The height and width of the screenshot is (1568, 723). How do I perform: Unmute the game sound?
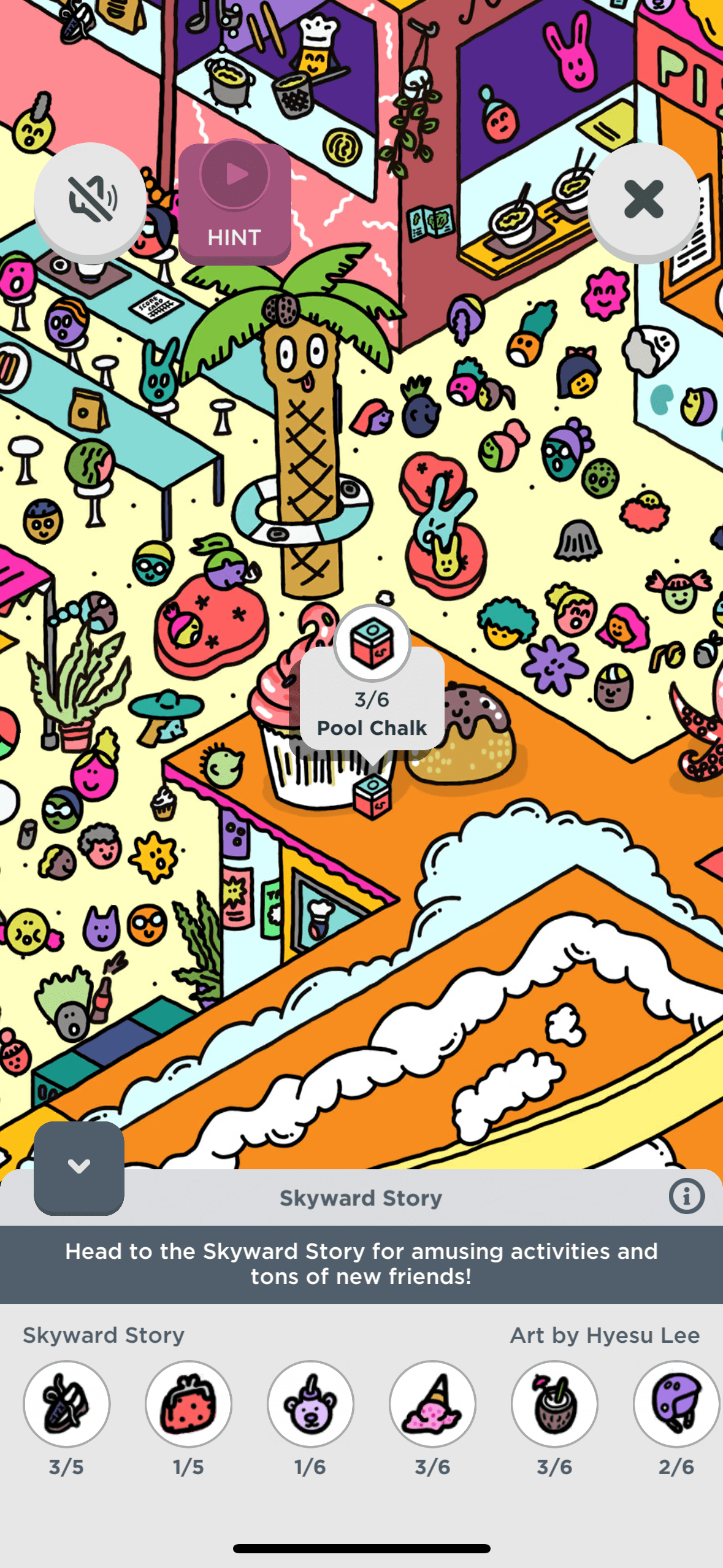pos(90,199)
